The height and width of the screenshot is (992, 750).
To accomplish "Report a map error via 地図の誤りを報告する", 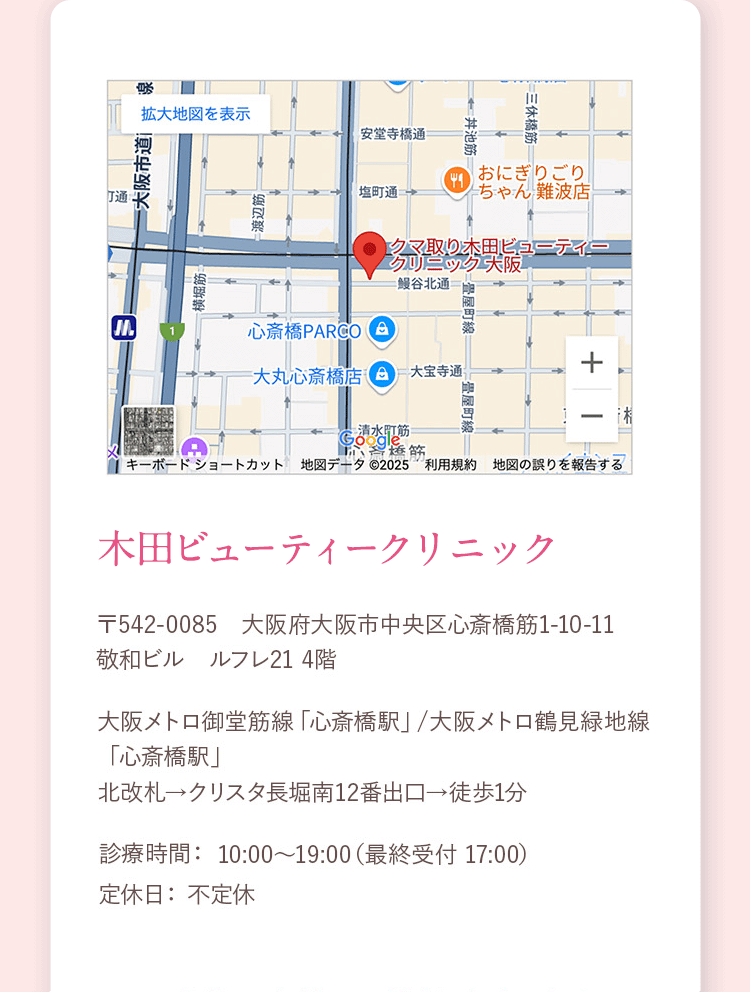I will point(557,465).
